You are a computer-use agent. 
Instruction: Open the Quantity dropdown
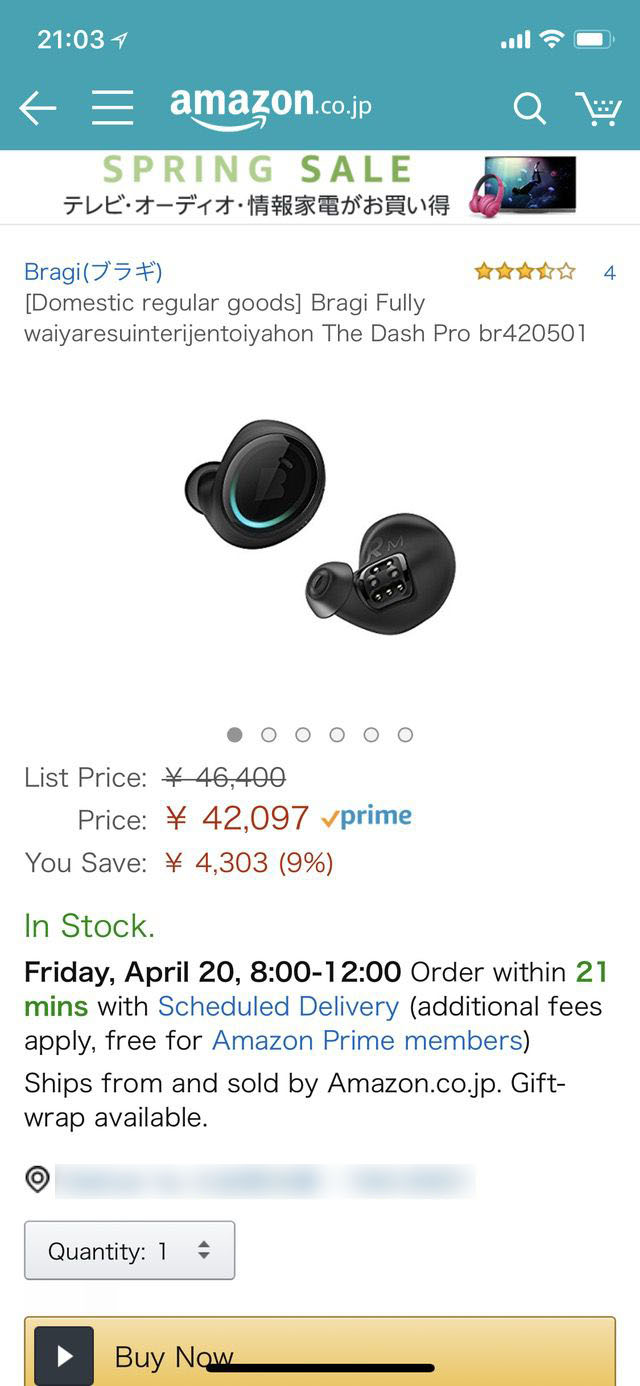129,1250
